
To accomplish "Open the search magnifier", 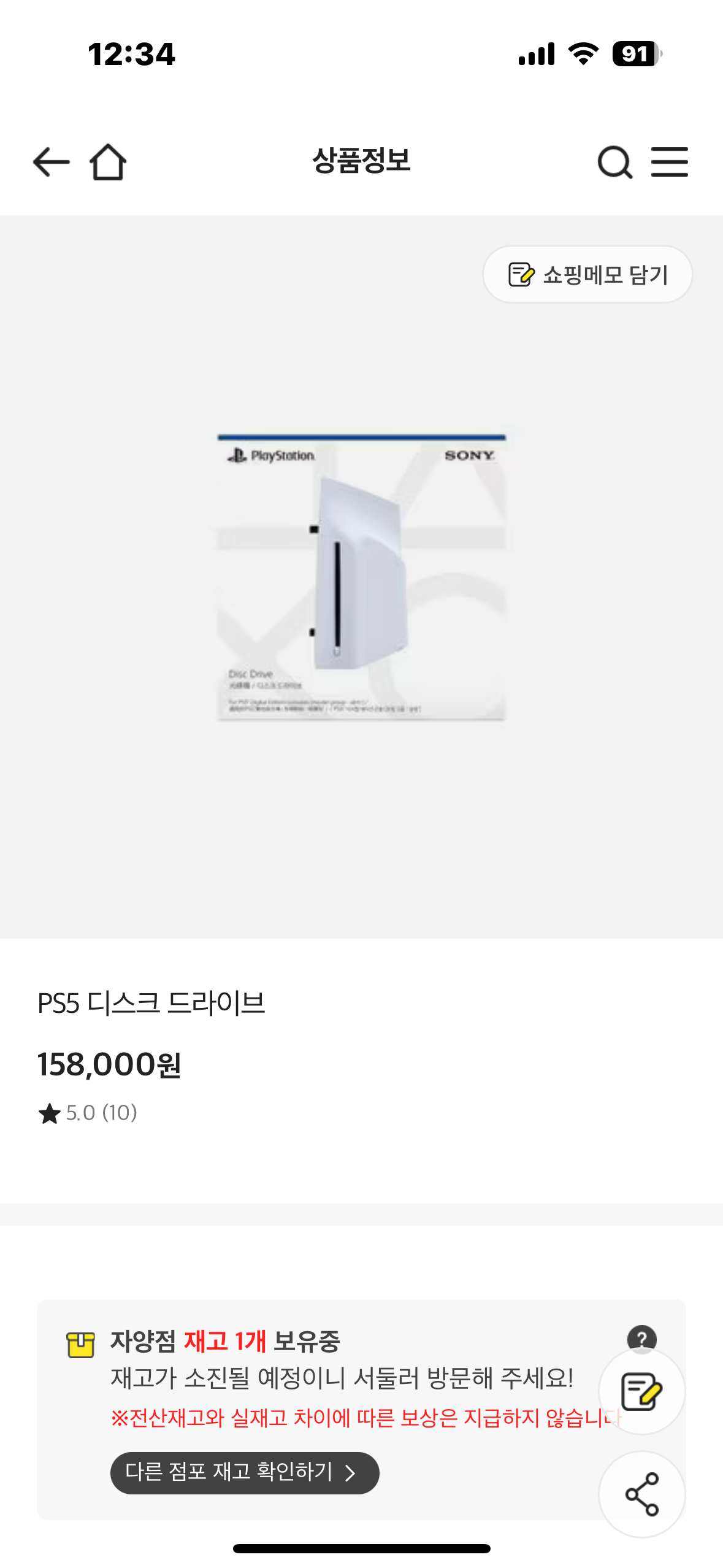I will tap(614, 163).
